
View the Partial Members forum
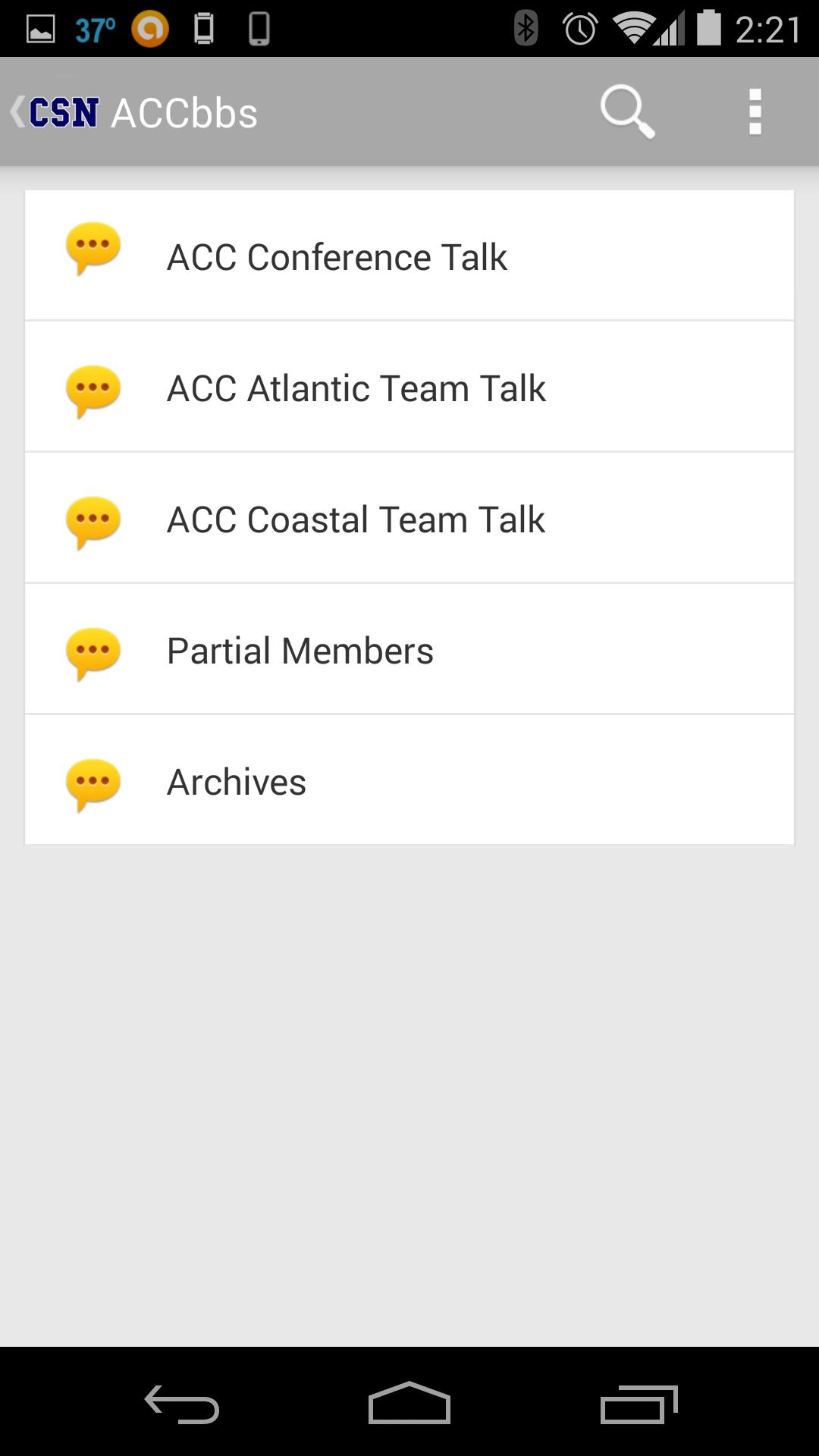tap(409, 650)
